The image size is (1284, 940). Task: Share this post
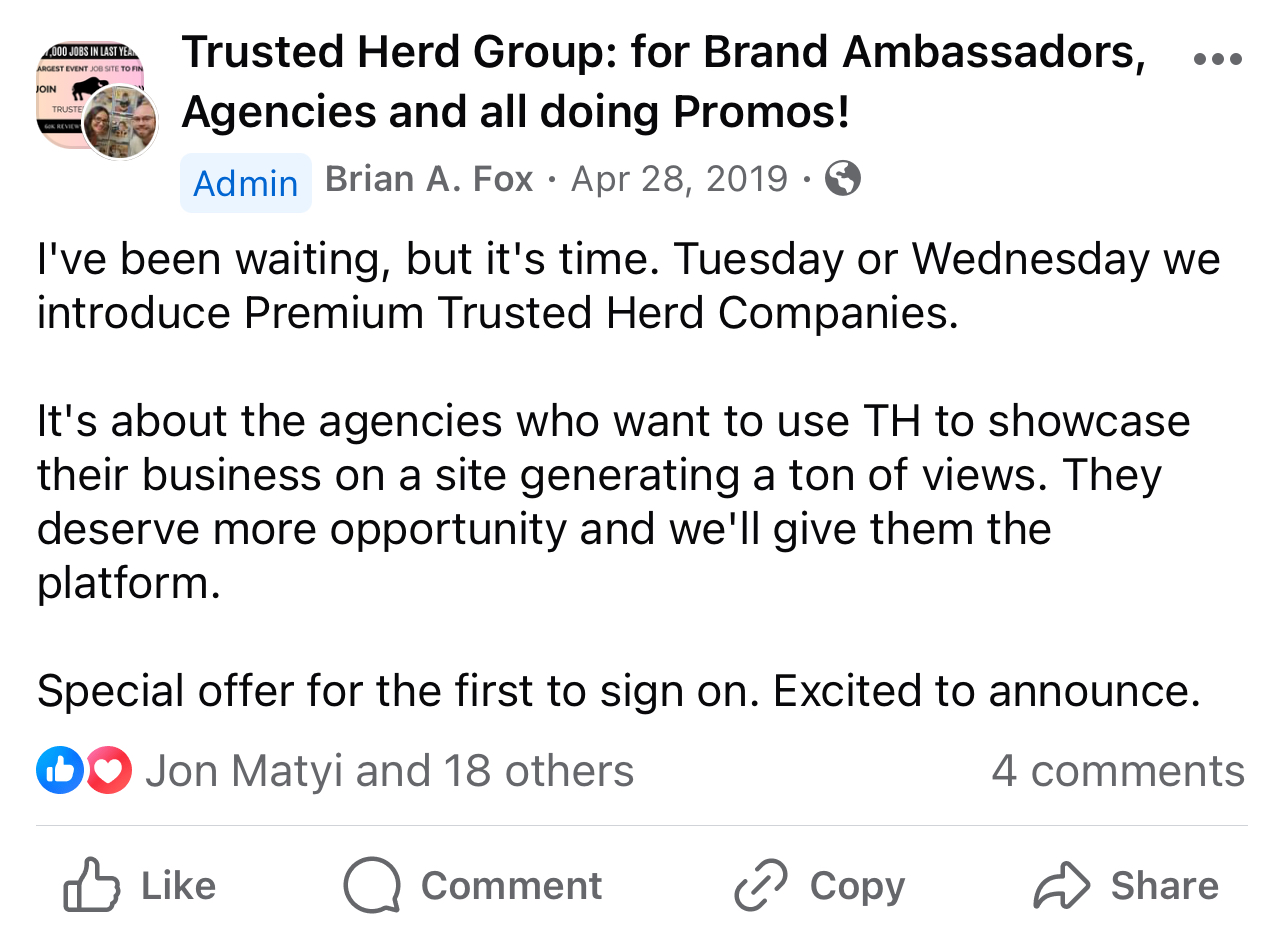pos(1126,886)
